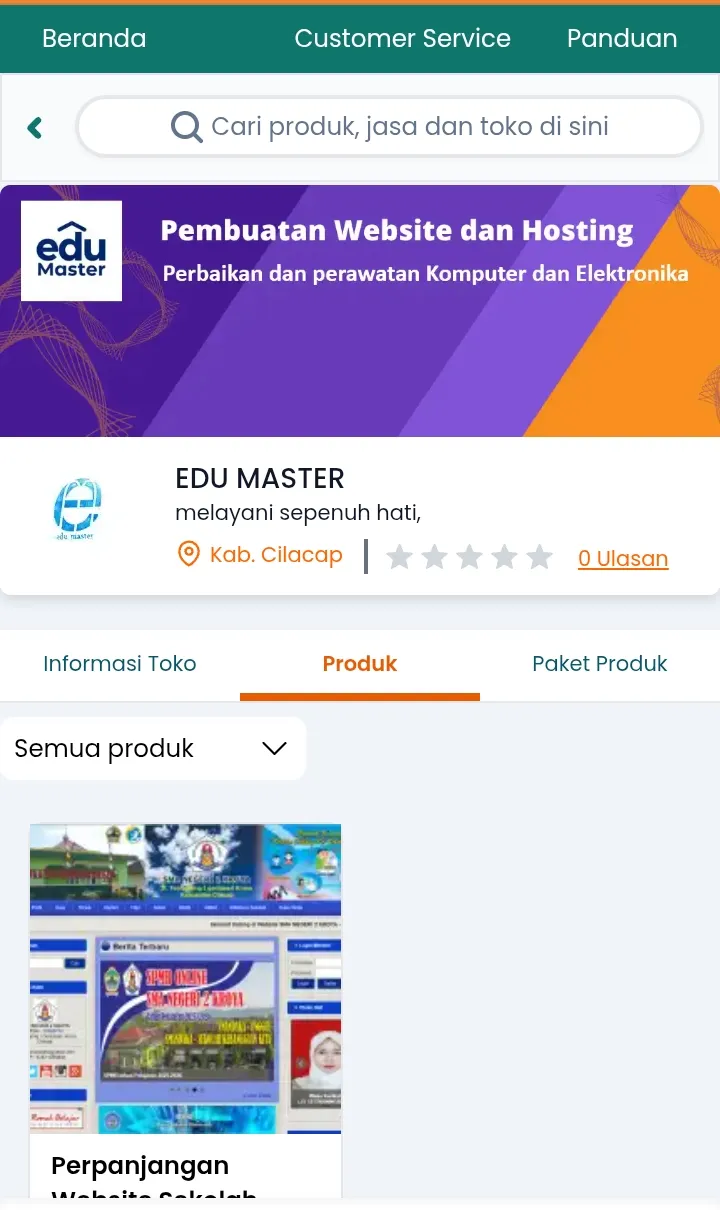Viewport: 720px width, 1210px height.
Task: Switch to Informasi Toko tab
Action: point(120,664)
